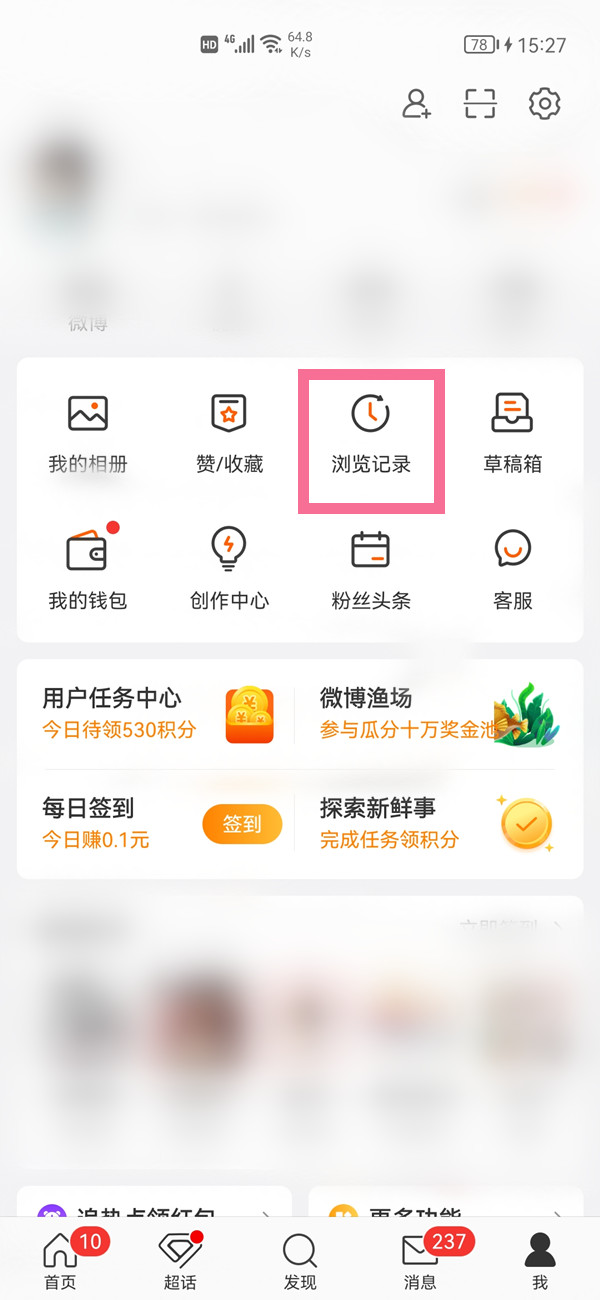Select the 我 profile tab
Screen dimensions: 600x1300
click(540, 1260)
